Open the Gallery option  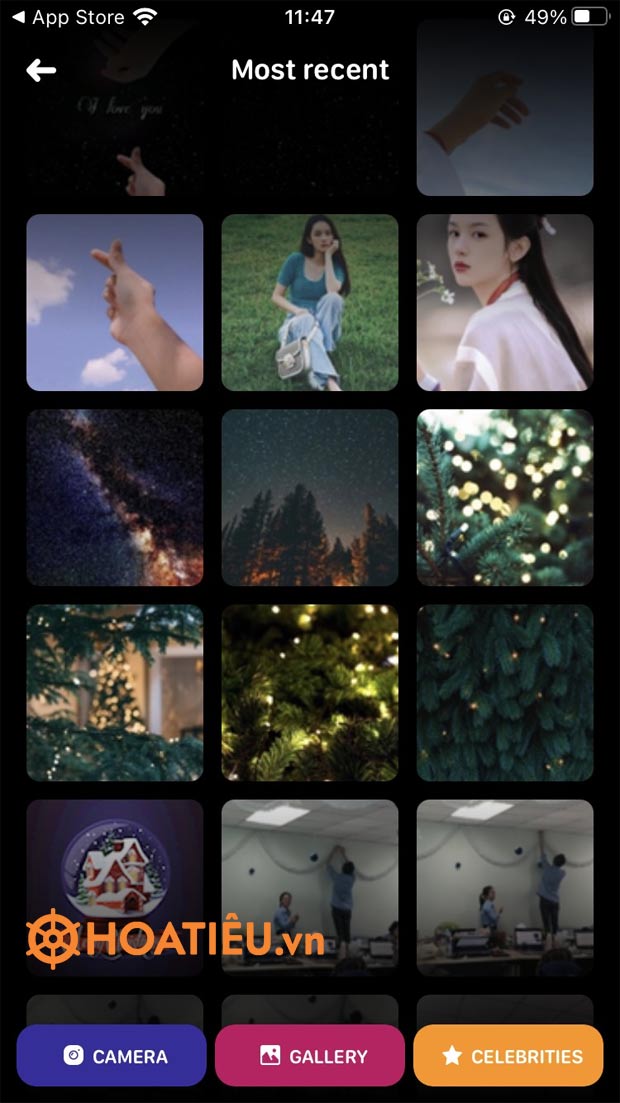coord(310,1055)
